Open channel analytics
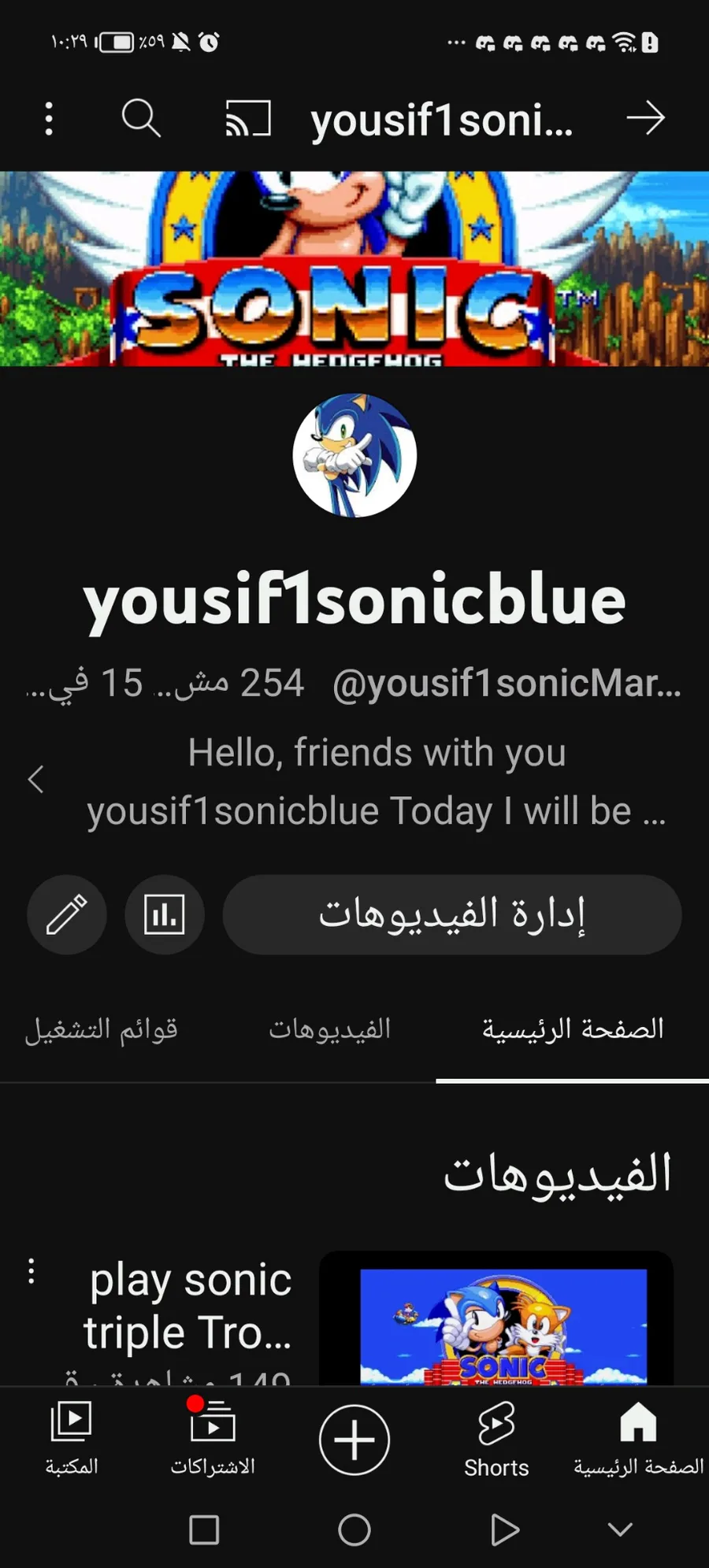 click(x=165, y=914)
